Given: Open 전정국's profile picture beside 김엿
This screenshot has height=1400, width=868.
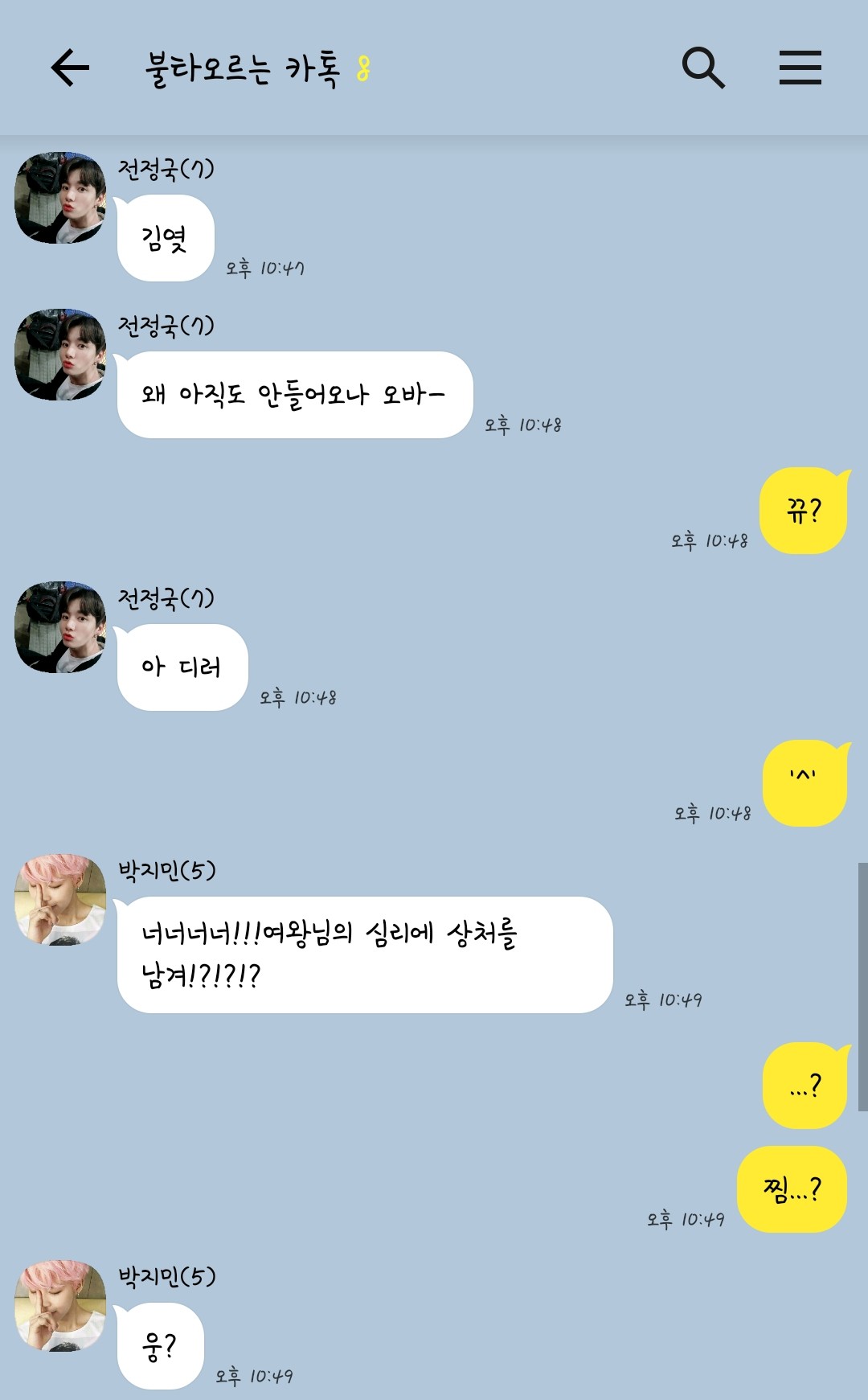Looking at the screenshot, I should tap(60, 198).
